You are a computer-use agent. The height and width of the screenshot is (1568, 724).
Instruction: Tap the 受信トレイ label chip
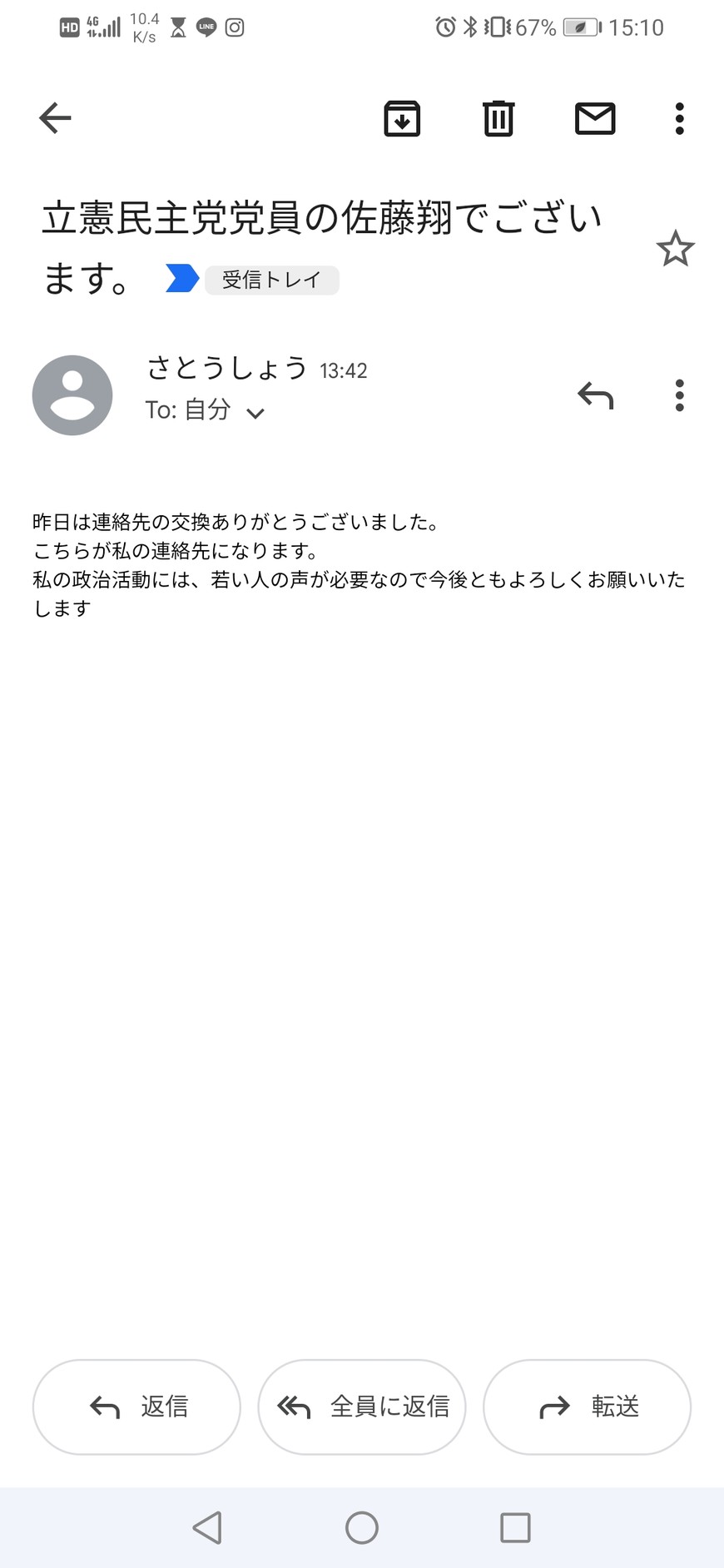[271, 280]
